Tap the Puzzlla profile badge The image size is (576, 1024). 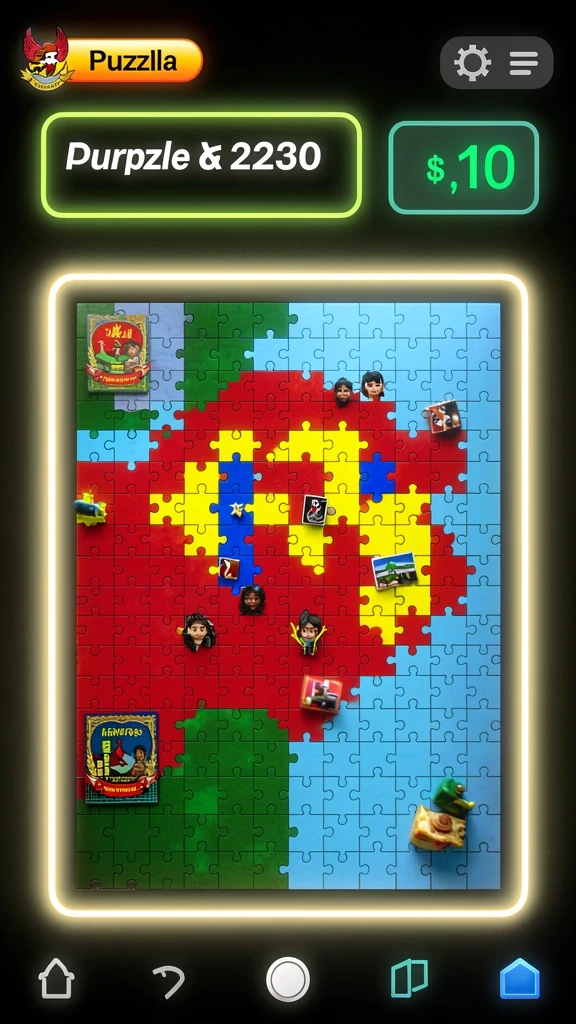point(112,59)
